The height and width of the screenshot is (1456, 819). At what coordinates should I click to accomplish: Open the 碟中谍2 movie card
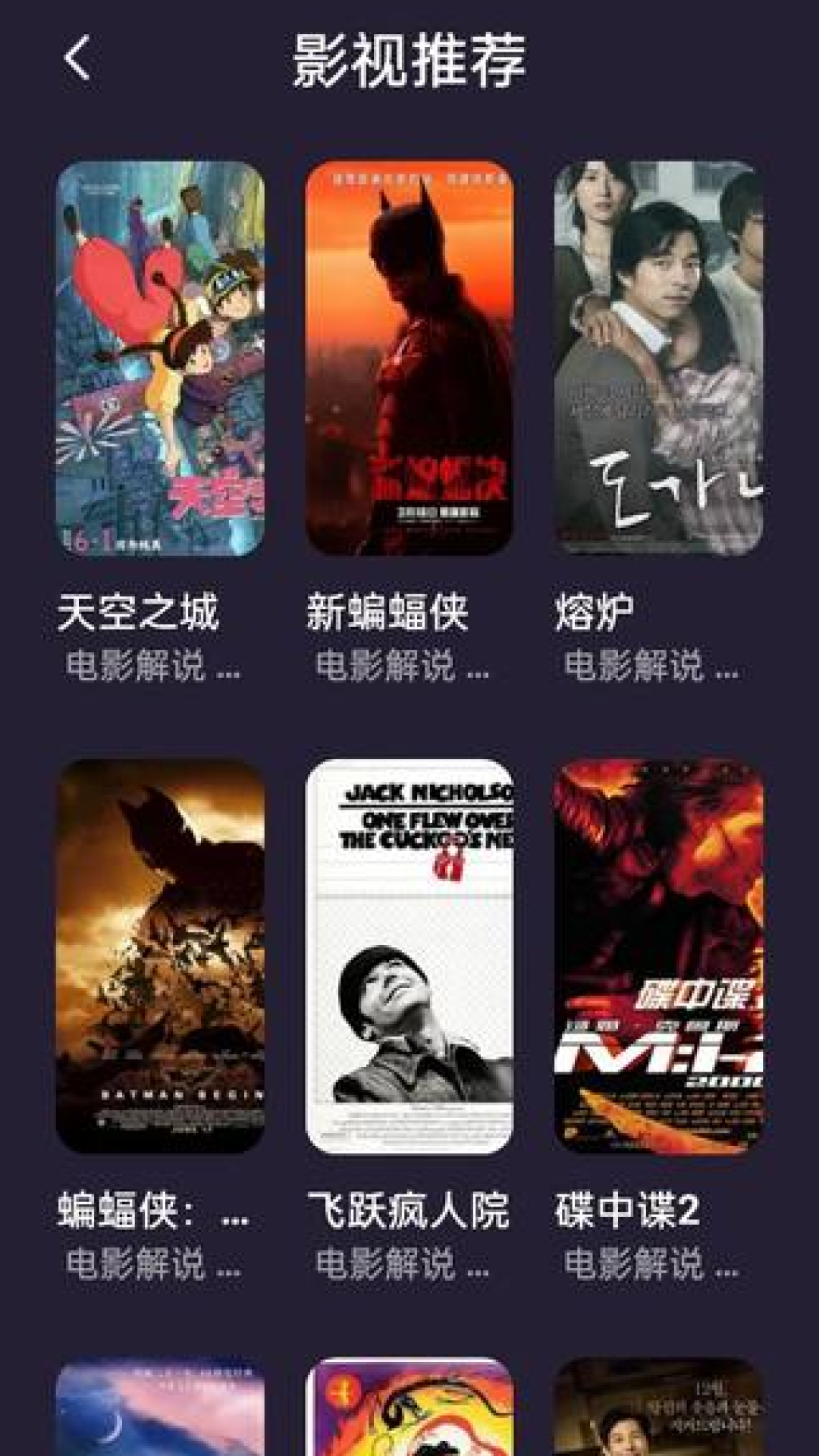coord(658,955)
